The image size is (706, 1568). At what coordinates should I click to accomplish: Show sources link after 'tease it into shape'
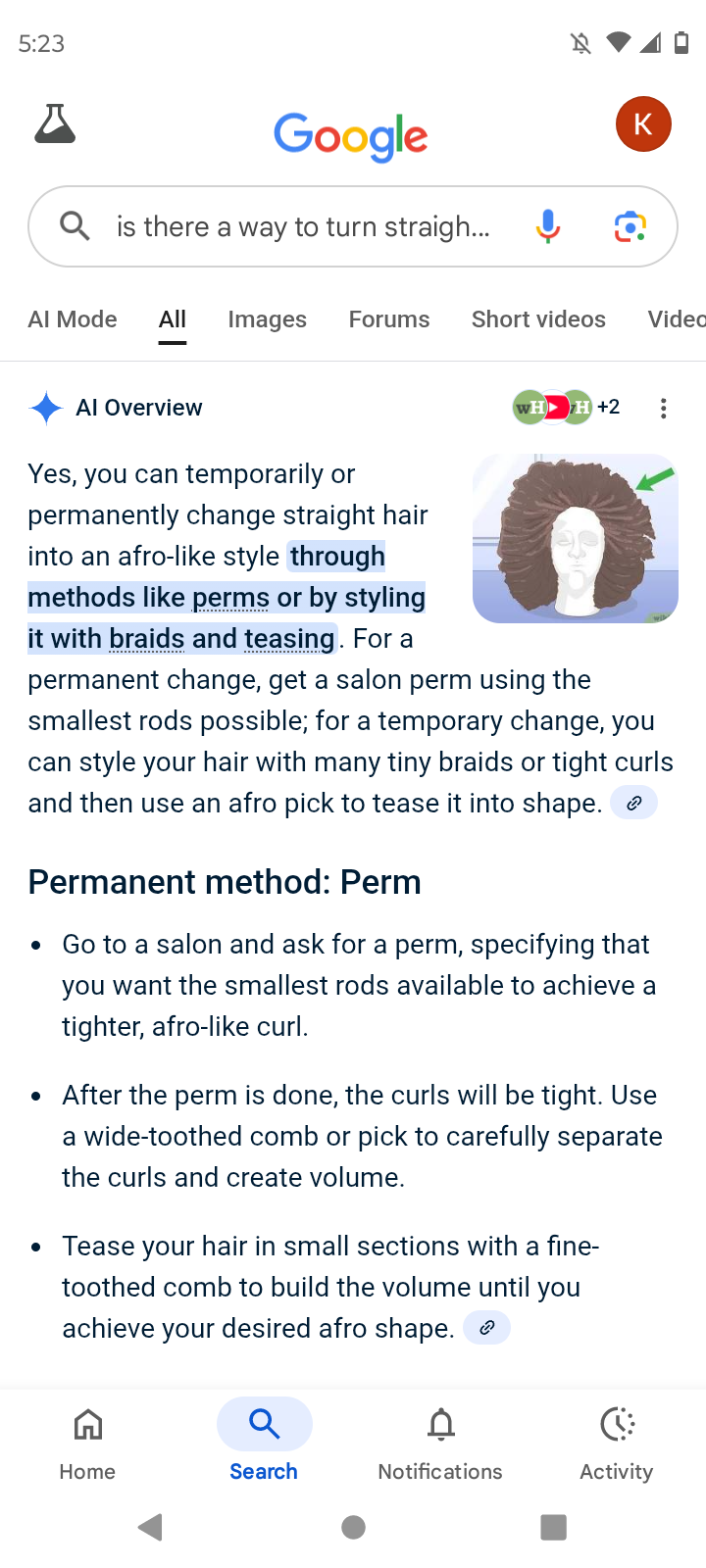point(634,804)
